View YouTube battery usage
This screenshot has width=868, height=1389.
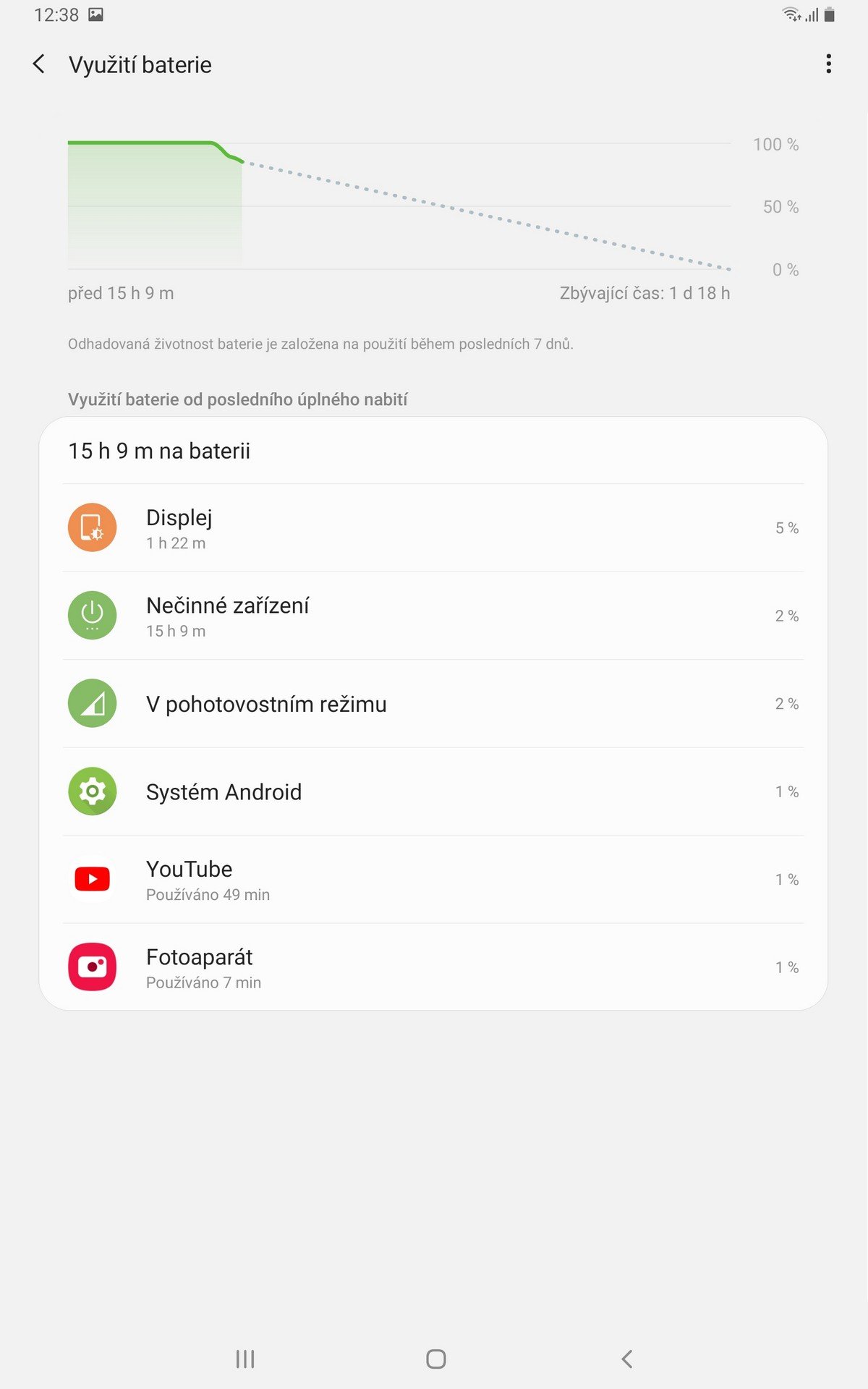[x=433, y=880]
